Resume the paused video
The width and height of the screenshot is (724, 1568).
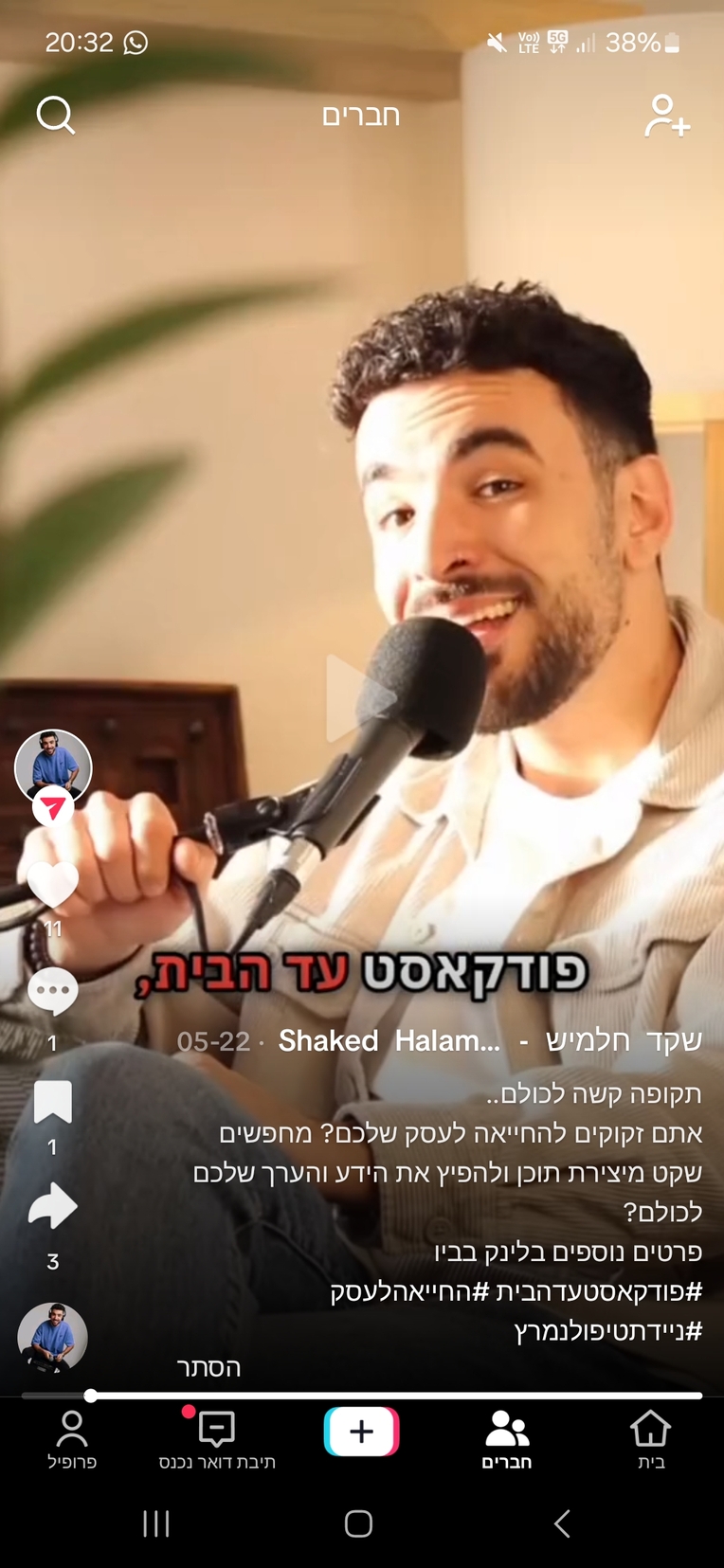click(361, 698)
